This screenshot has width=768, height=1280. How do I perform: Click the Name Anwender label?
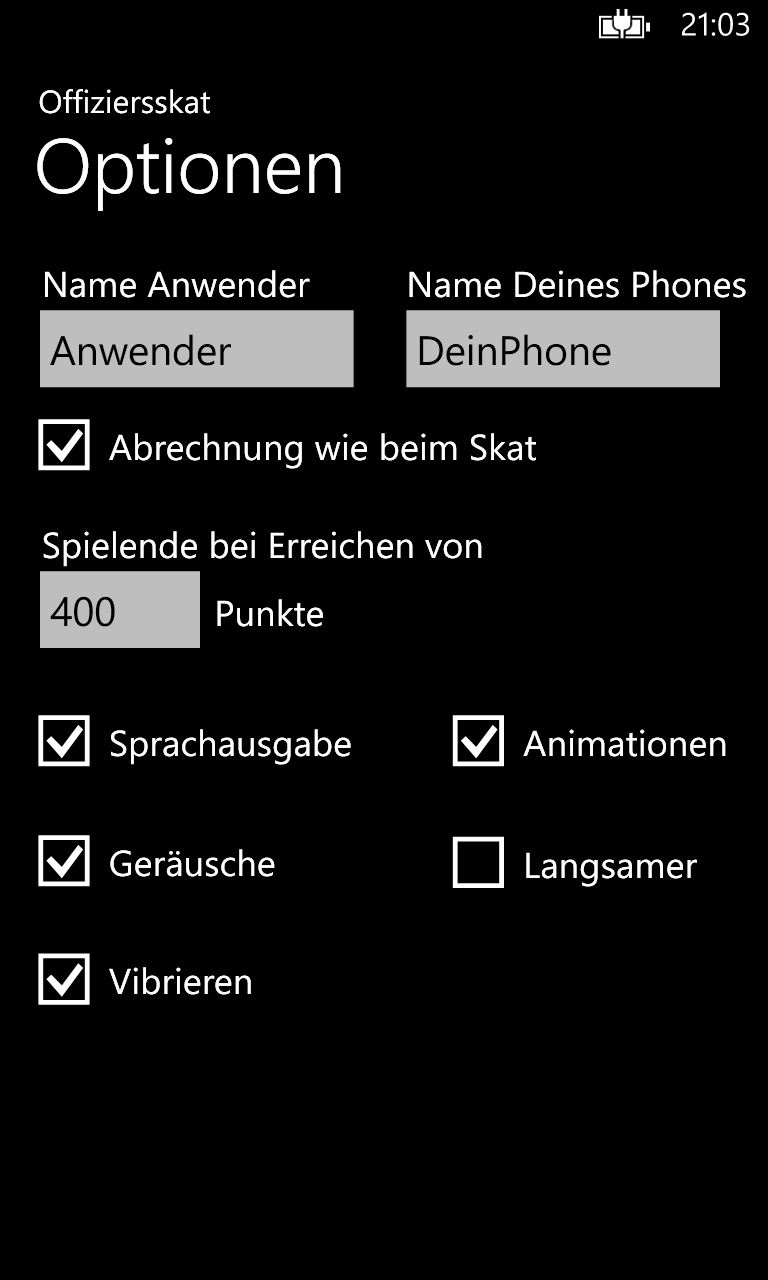click(x=175, y=285)
